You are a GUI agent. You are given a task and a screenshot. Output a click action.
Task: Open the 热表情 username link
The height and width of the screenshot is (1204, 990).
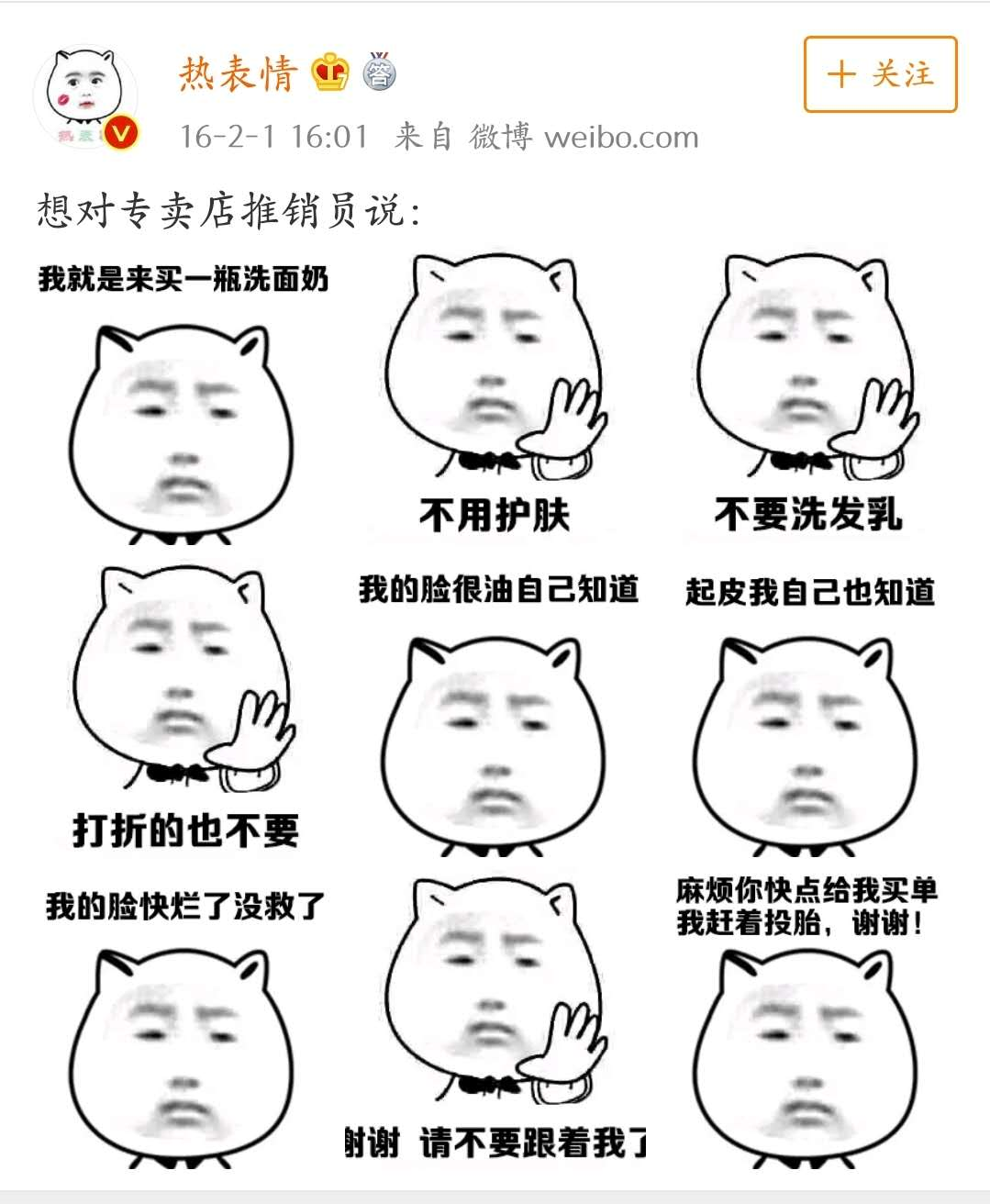click(239, 73)
